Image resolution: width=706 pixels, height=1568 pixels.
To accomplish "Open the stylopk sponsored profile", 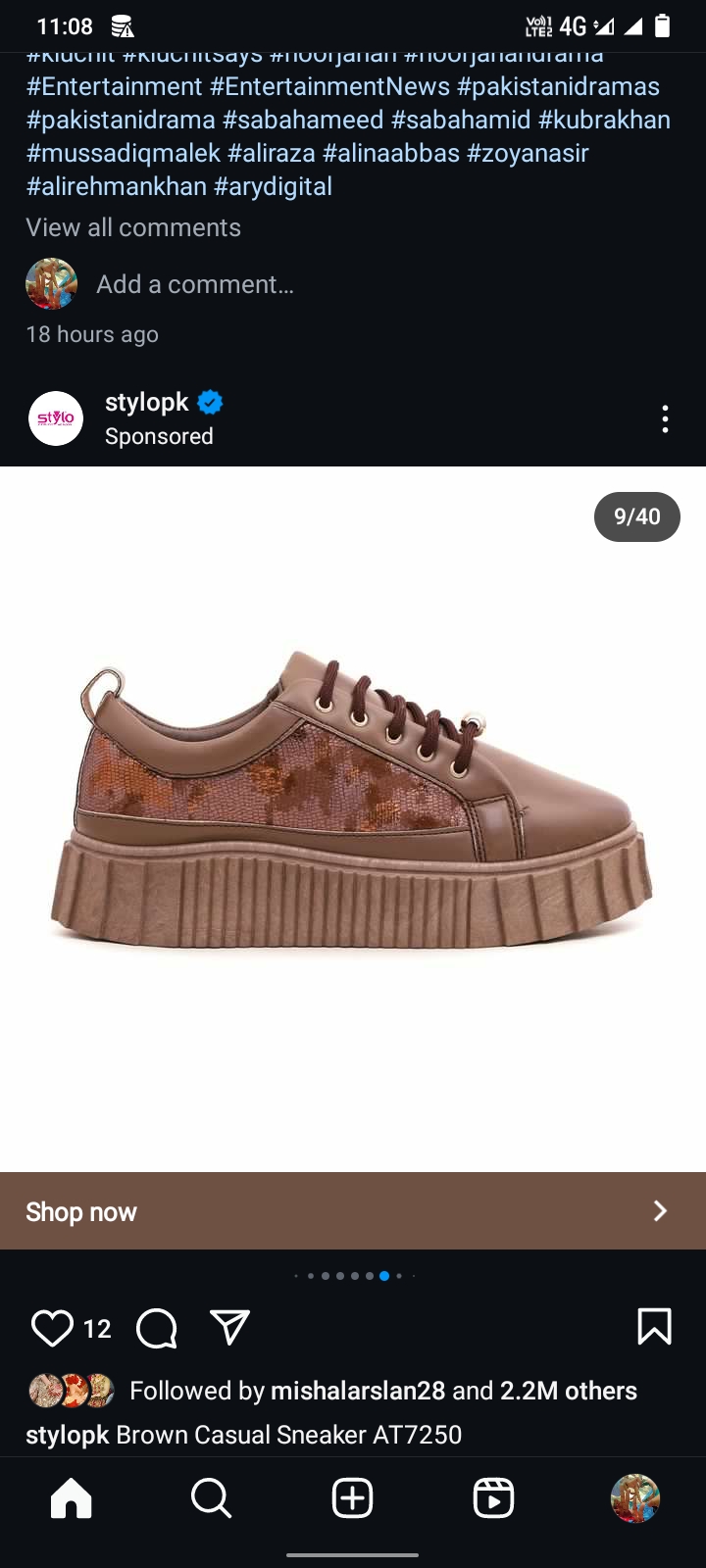I will [147, 403].
